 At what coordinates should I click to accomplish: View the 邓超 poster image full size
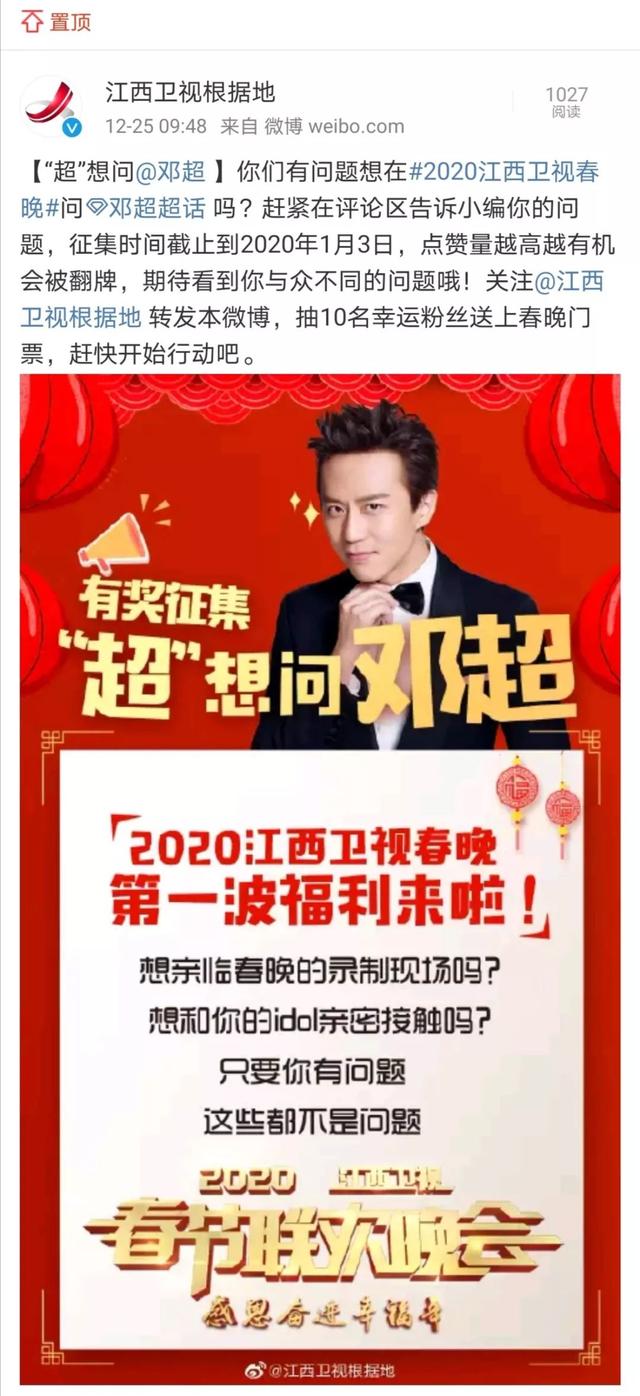[x=320, y=878]
